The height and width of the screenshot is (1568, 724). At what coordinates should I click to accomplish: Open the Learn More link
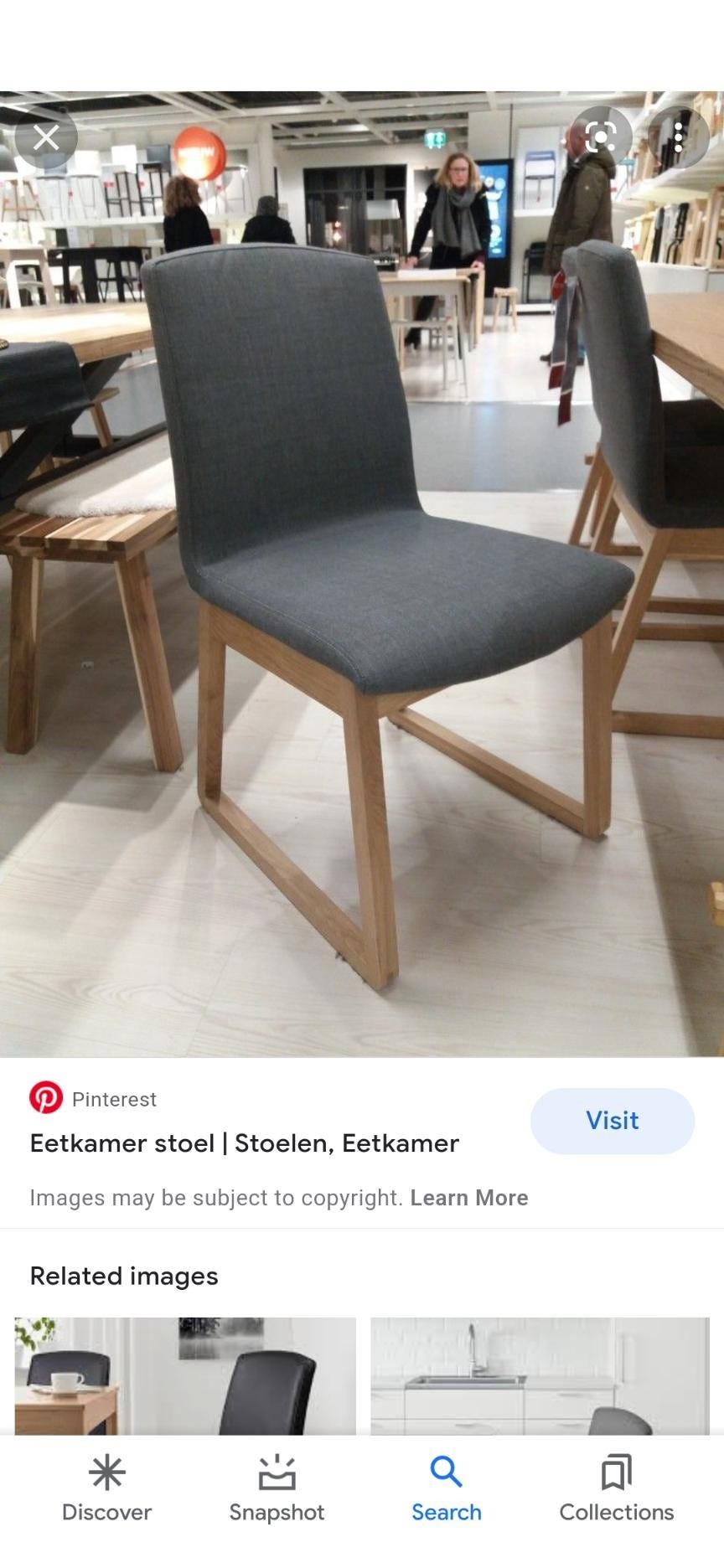(x=470, y=1197)
